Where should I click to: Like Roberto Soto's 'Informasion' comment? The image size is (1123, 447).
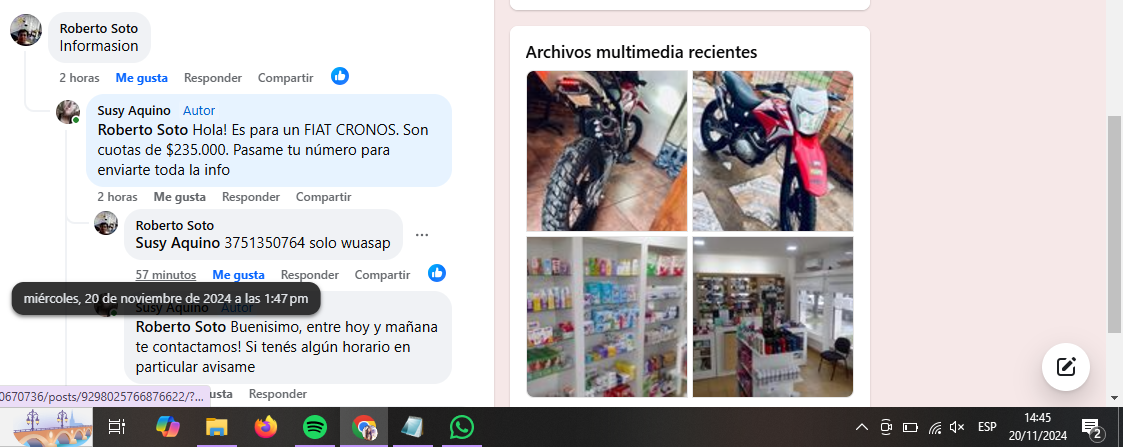click(141, 77)
